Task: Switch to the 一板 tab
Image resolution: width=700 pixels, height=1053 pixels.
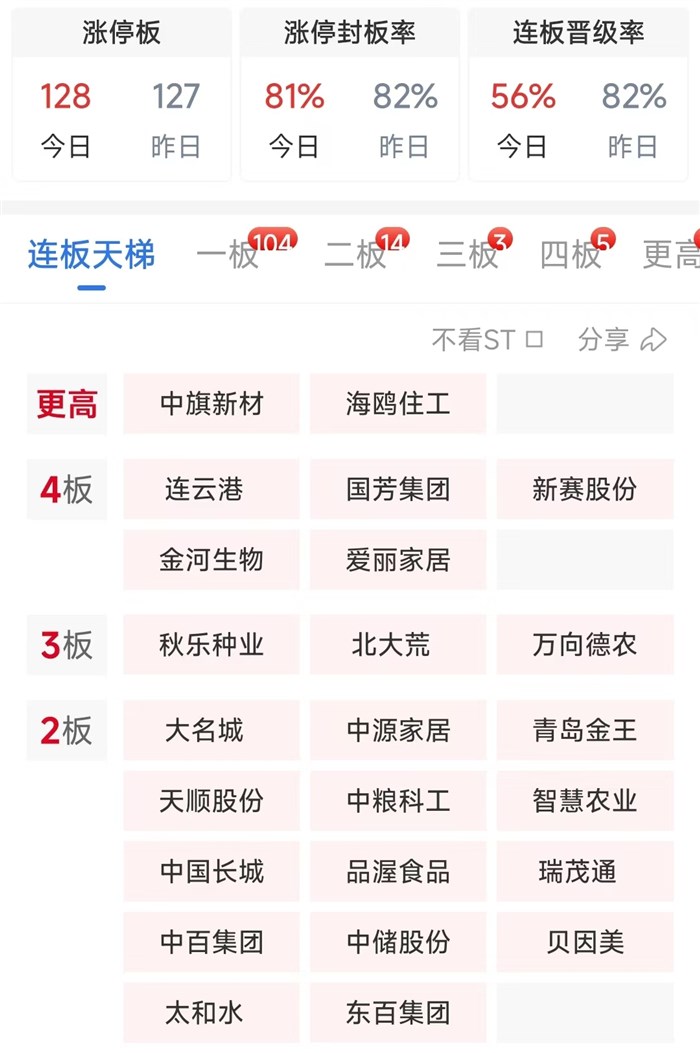Action: 228,254
